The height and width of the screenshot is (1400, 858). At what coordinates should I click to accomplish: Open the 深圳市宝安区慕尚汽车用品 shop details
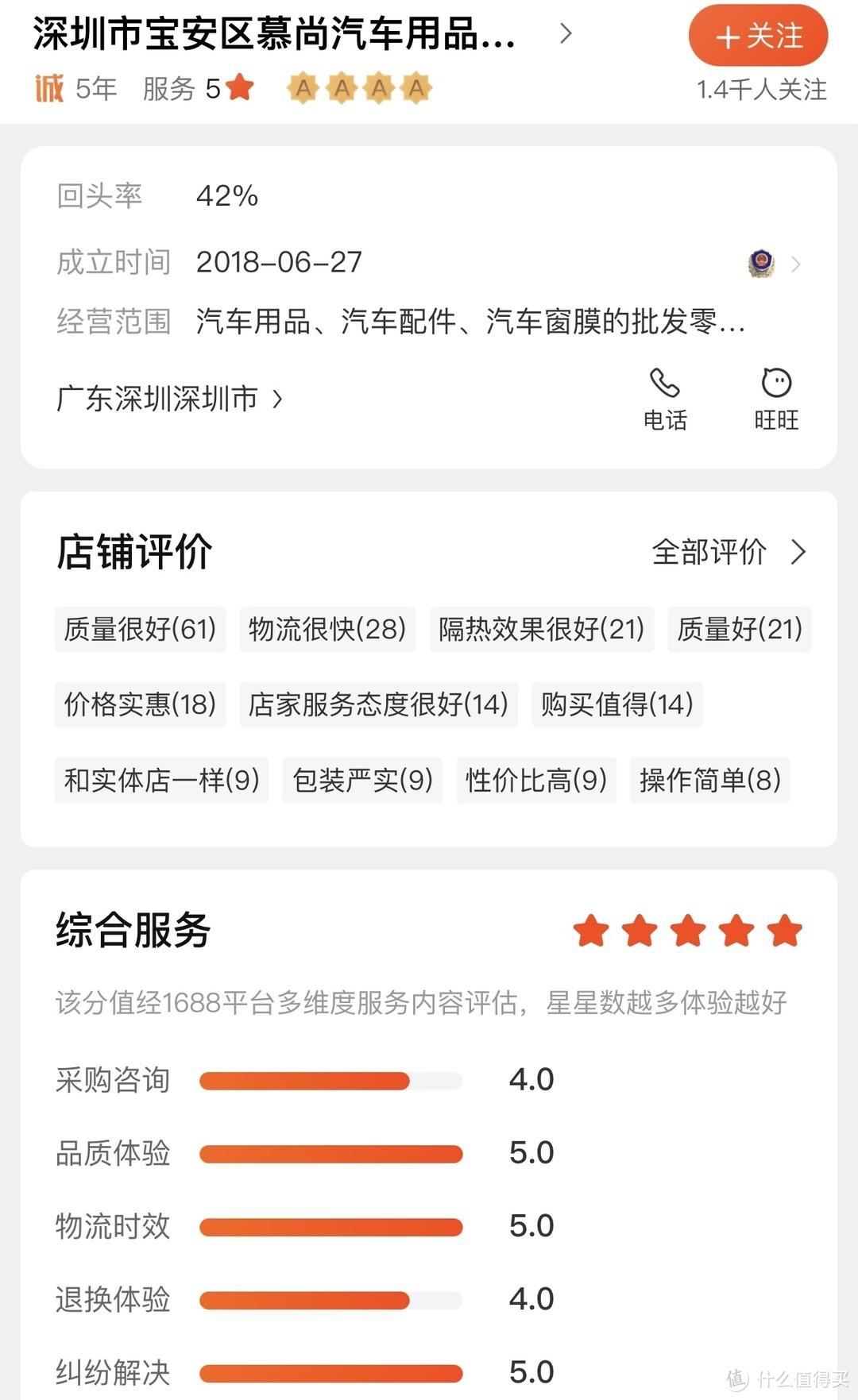pyautogui.click(x=302, y=34)
